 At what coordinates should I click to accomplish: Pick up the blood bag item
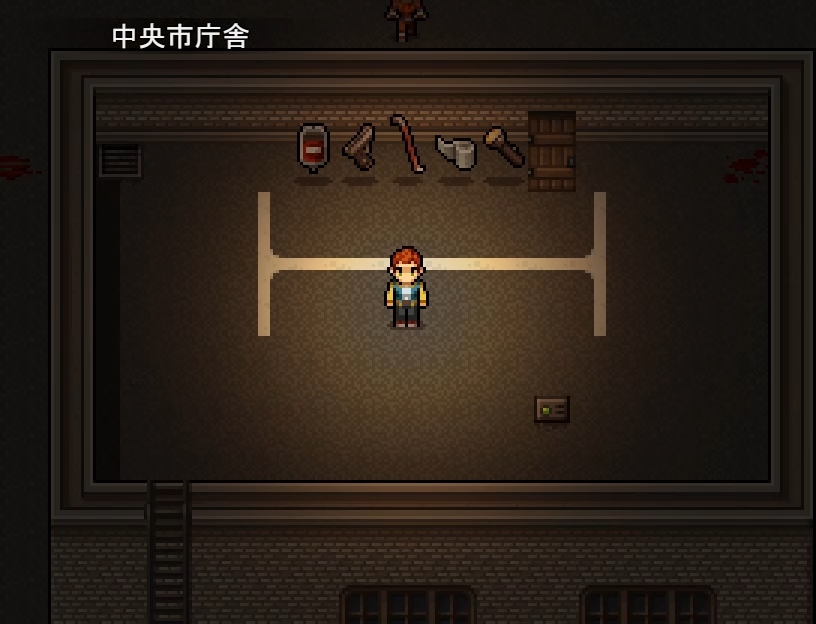click(313, 148)
